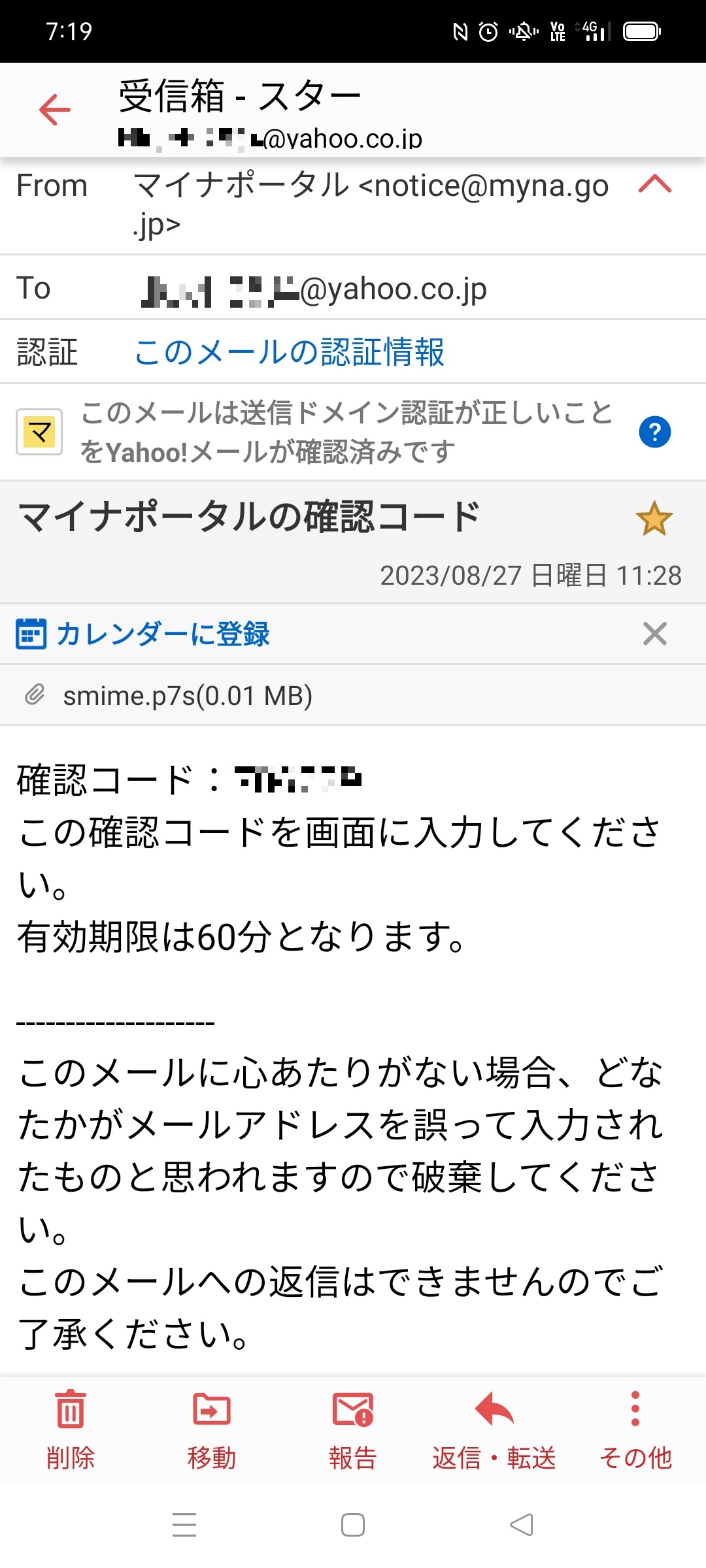Open the smime.p7s attachment
The image size is (706, 1568).
(187, 696)
